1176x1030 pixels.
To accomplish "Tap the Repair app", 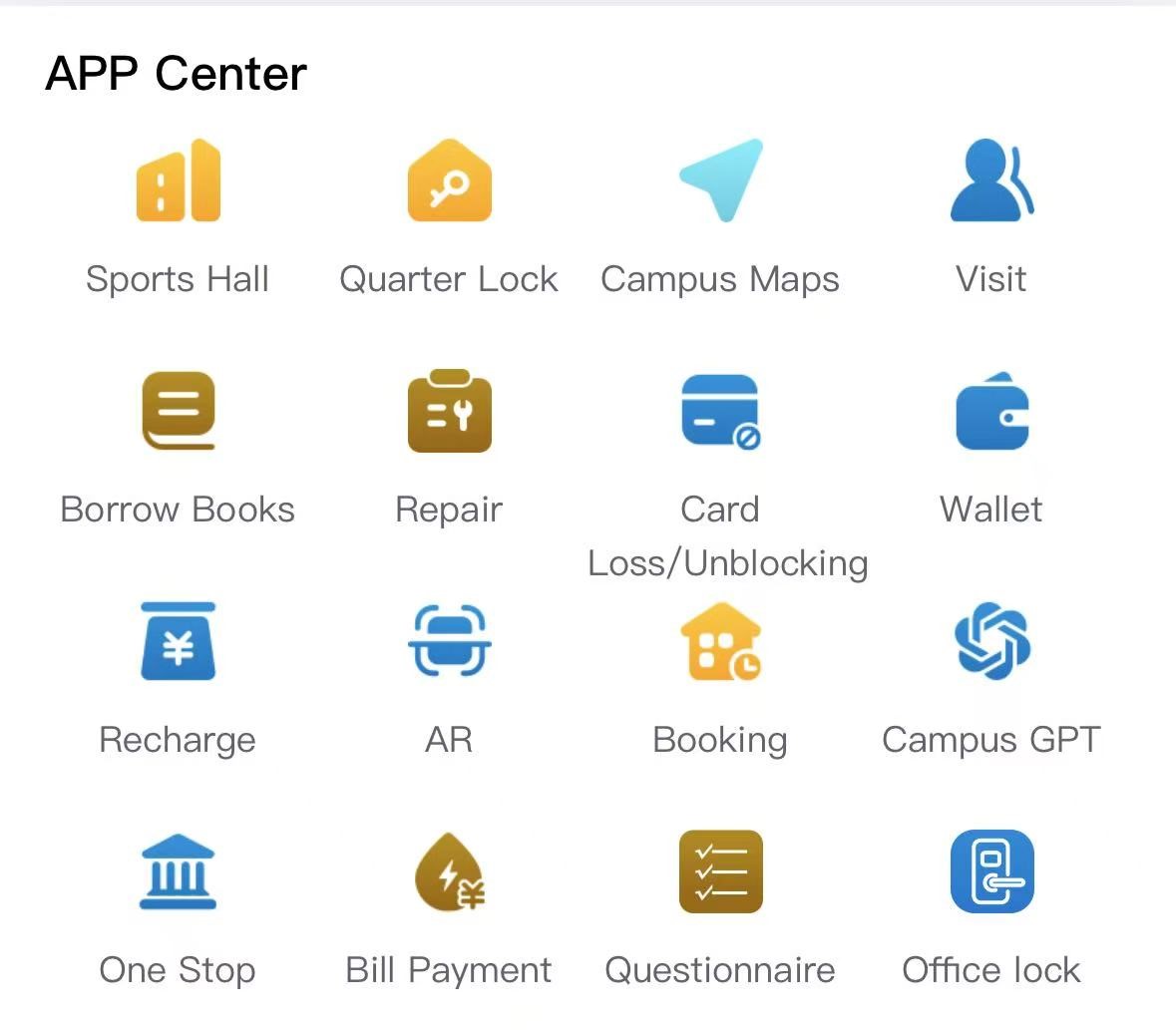I will 449,411.
